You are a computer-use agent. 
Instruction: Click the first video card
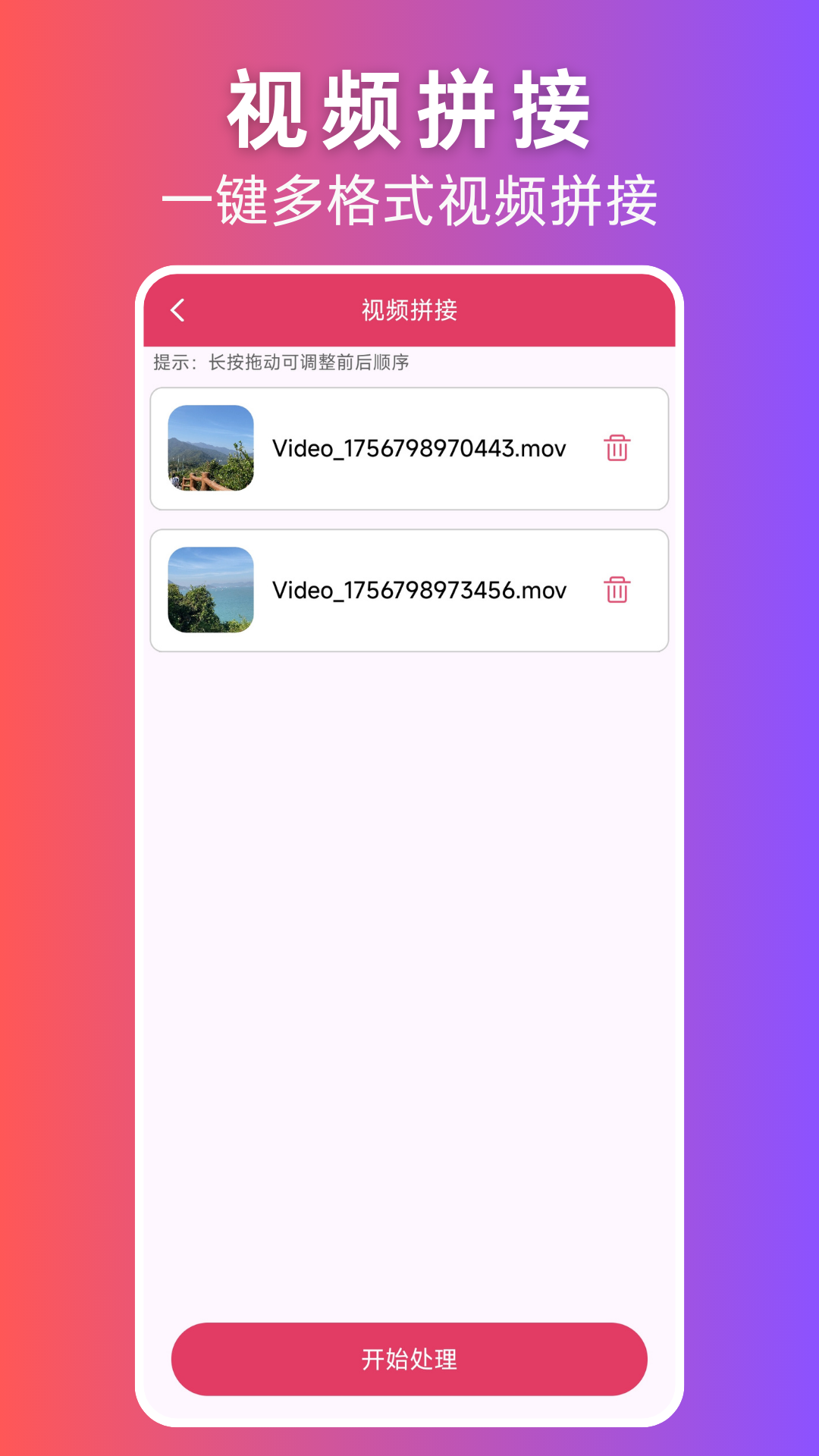coord(409,449)
